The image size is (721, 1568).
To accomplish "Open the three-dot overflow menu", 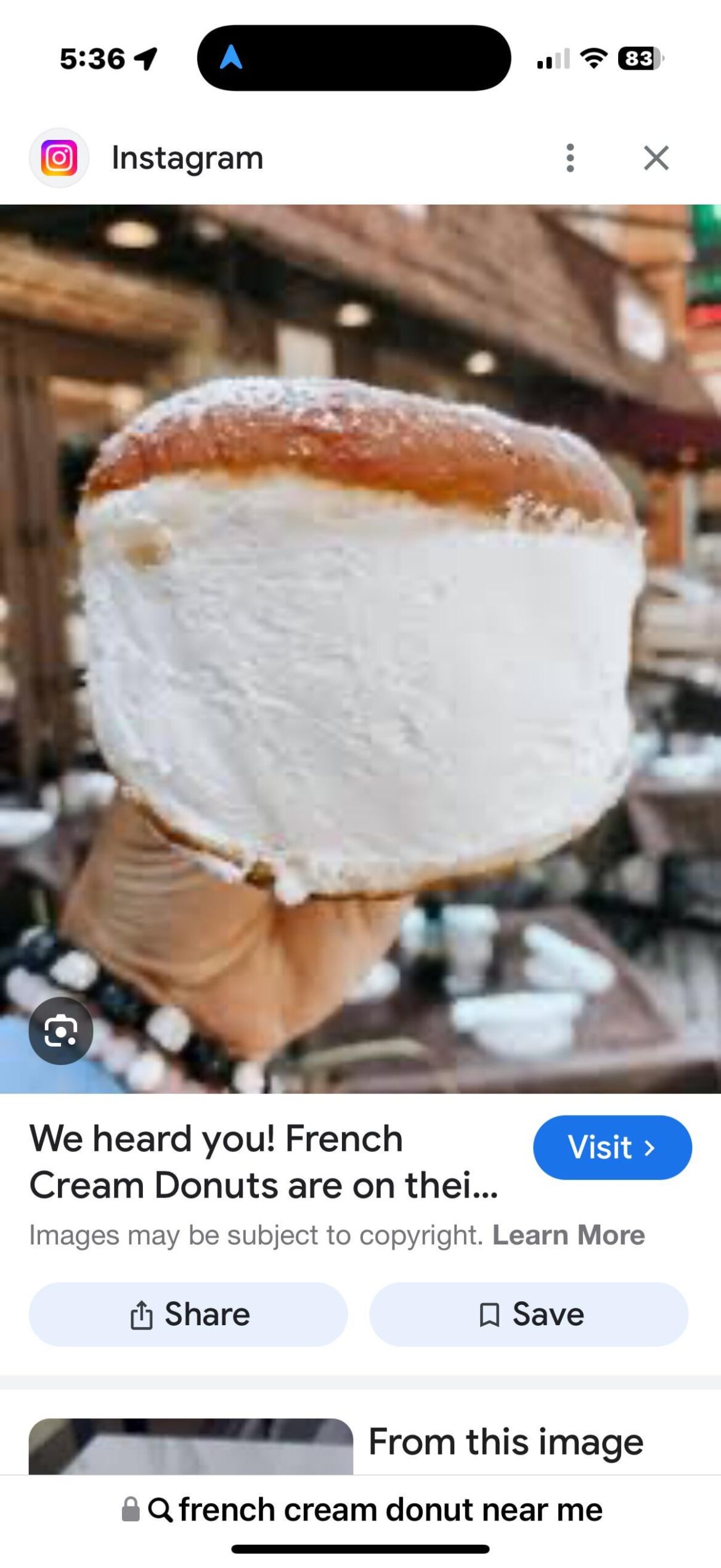I will click(x=570, y=157).
